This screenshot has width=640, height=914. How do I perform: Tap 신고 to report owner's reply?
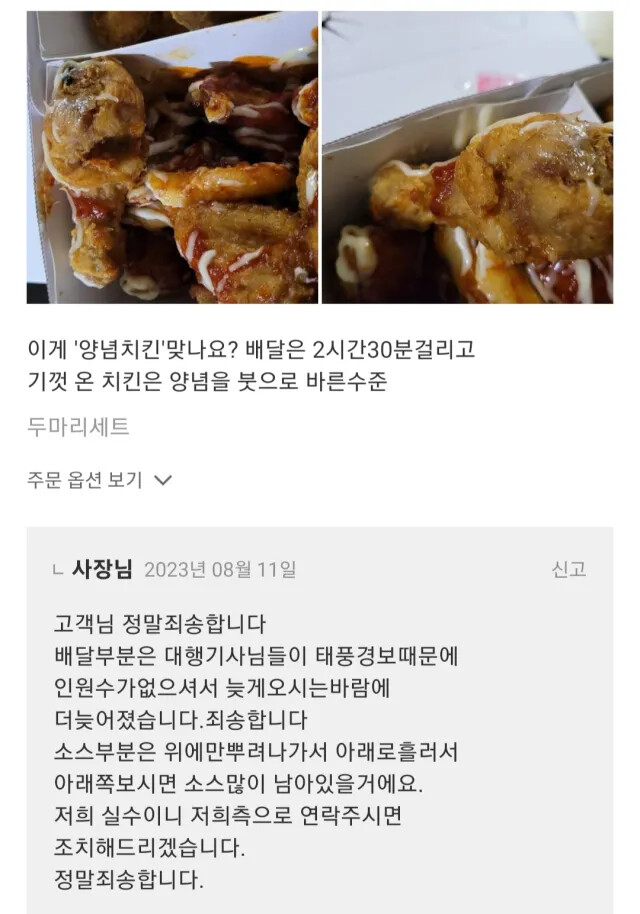tap(568, 569)
